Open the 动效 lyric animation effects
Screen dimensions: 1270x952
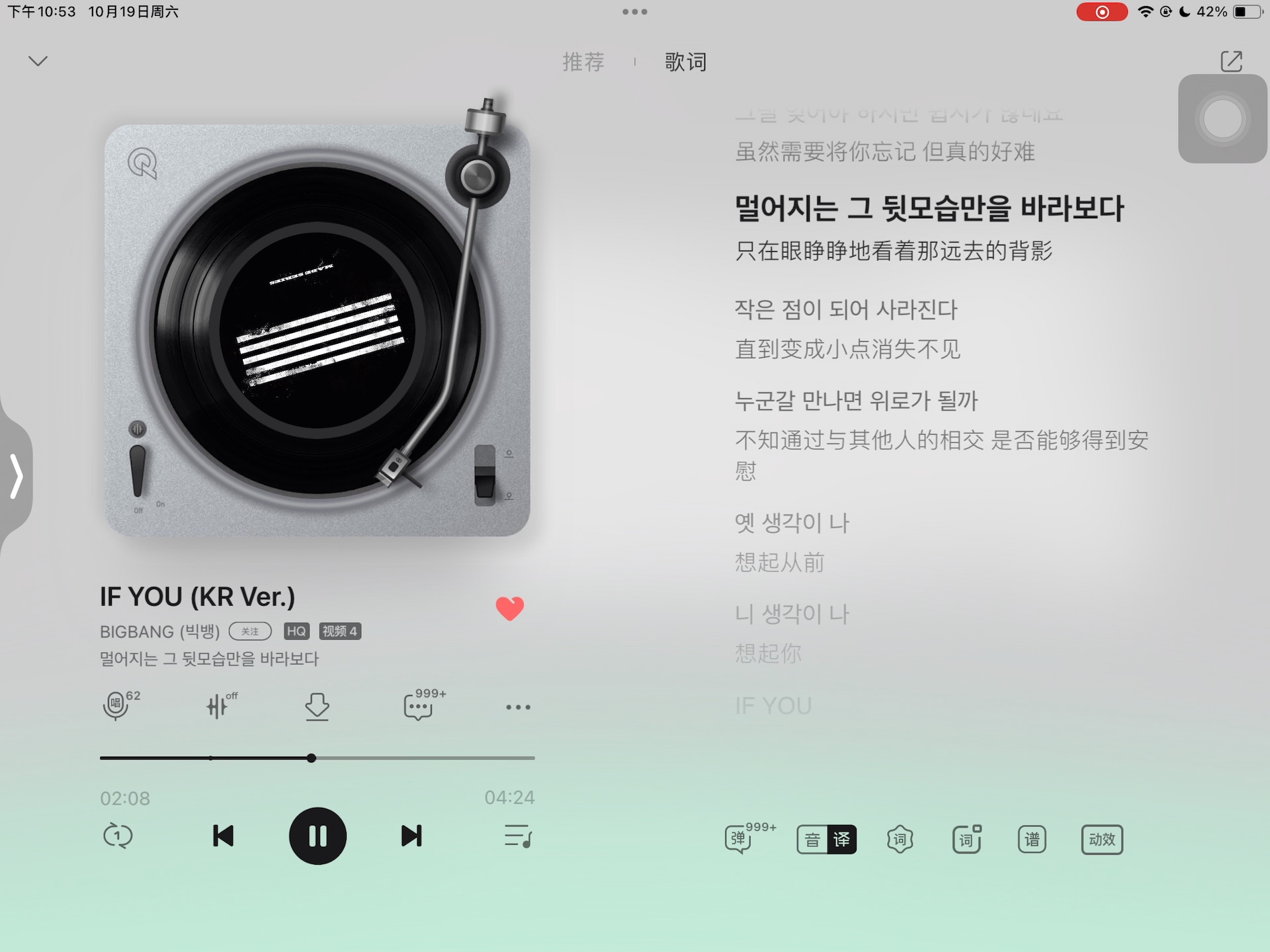click(x=1101, y=840)
